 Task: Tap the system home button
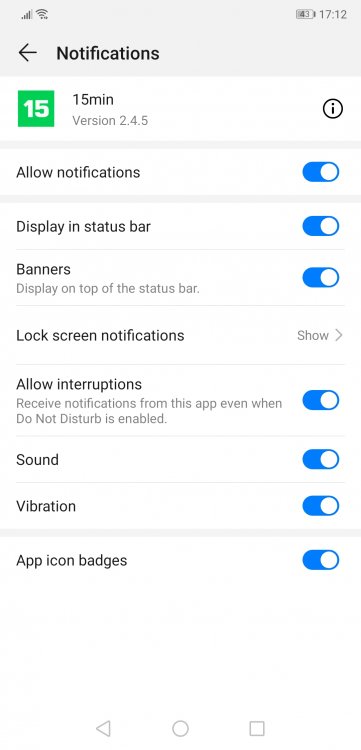pyautogui.click(x=180, y=728)
